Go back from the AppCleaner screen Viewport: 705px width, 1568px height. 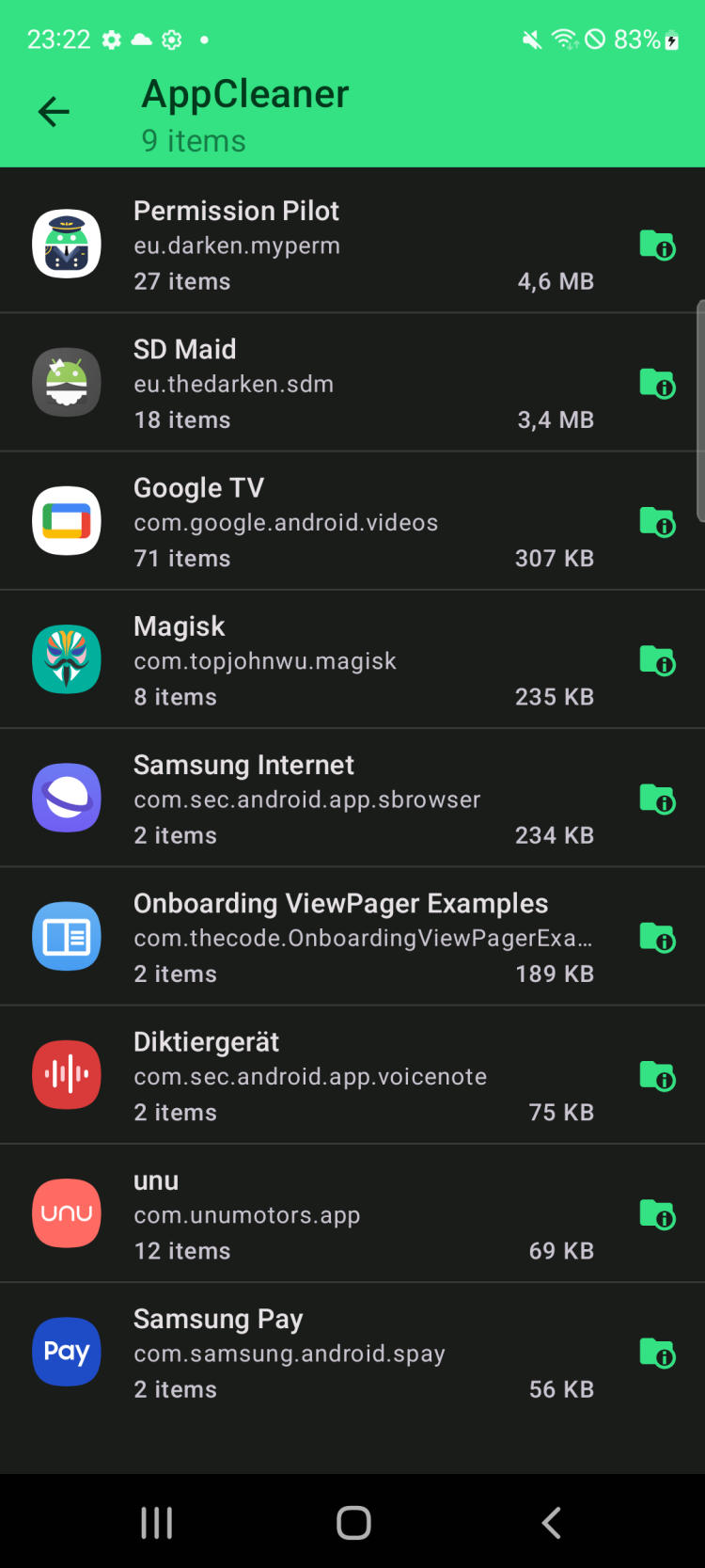click(54, 112)
